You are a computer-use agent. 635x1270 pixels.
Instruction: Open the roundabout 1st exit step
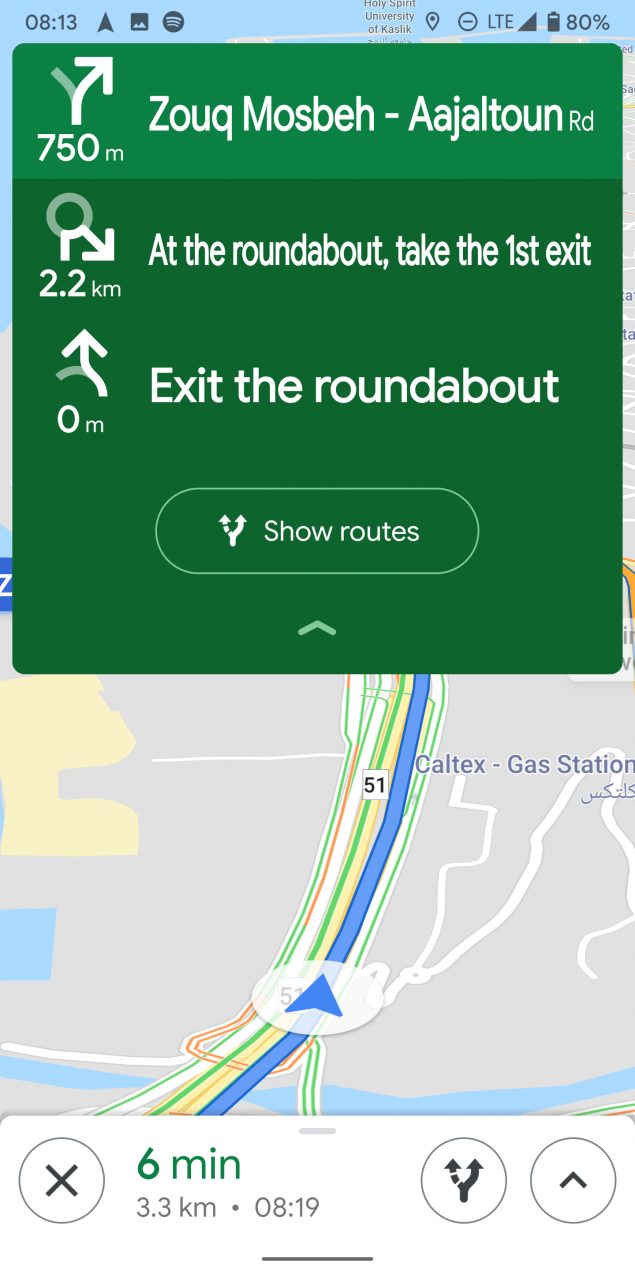[317, 248]
